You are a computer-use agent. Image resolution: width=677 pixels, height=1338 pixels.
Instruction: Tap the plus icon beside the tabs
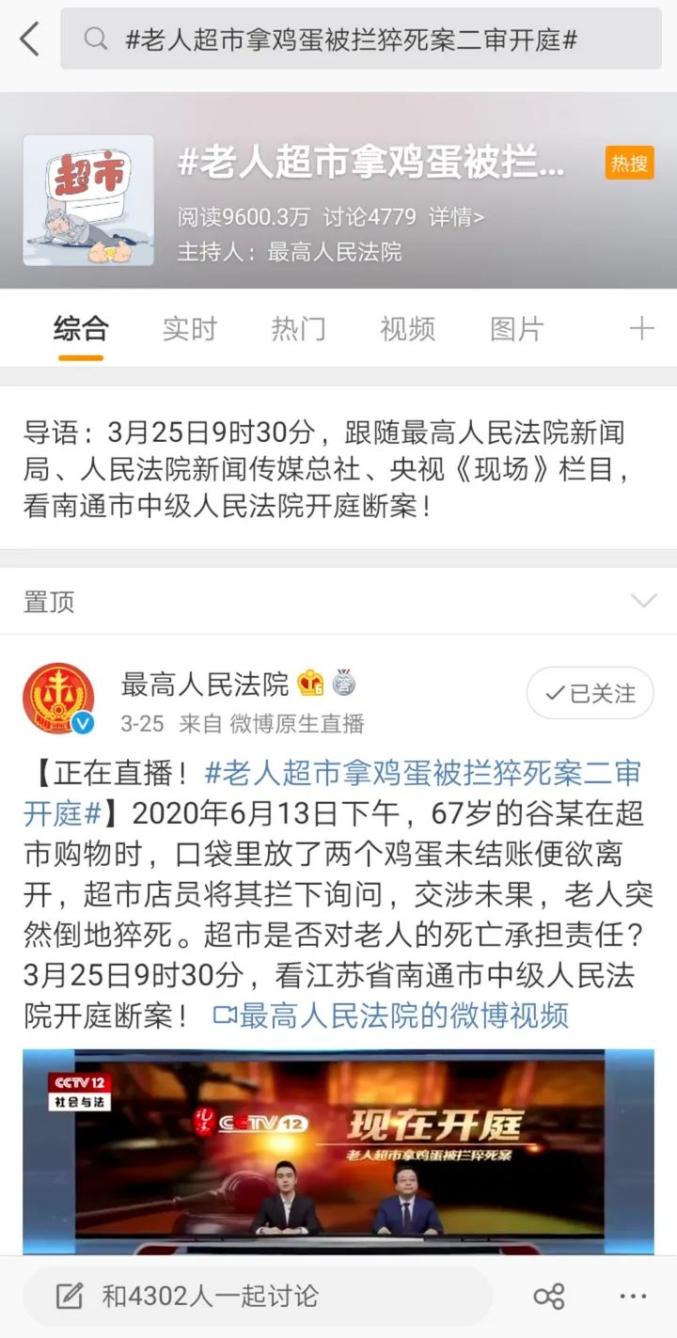tap(641, 328)
